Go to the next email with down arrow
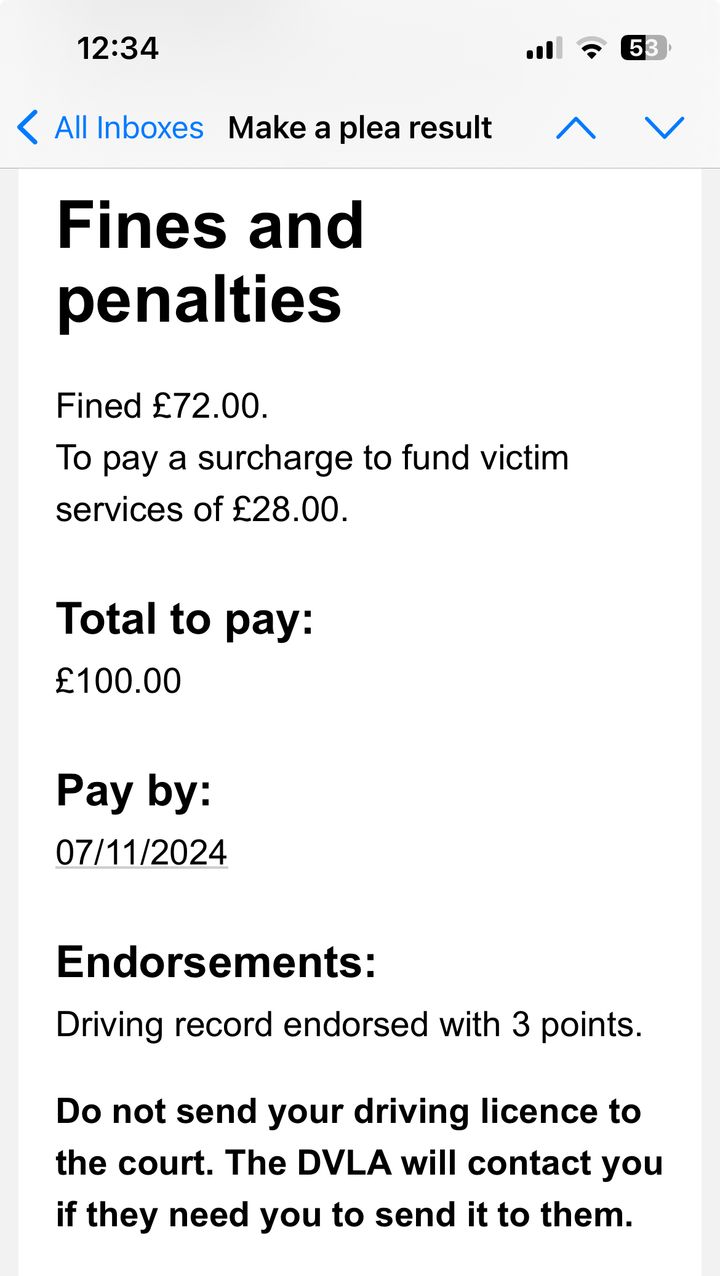The height and width of the screenshot is (1276, 720). [x=664, y=128]
